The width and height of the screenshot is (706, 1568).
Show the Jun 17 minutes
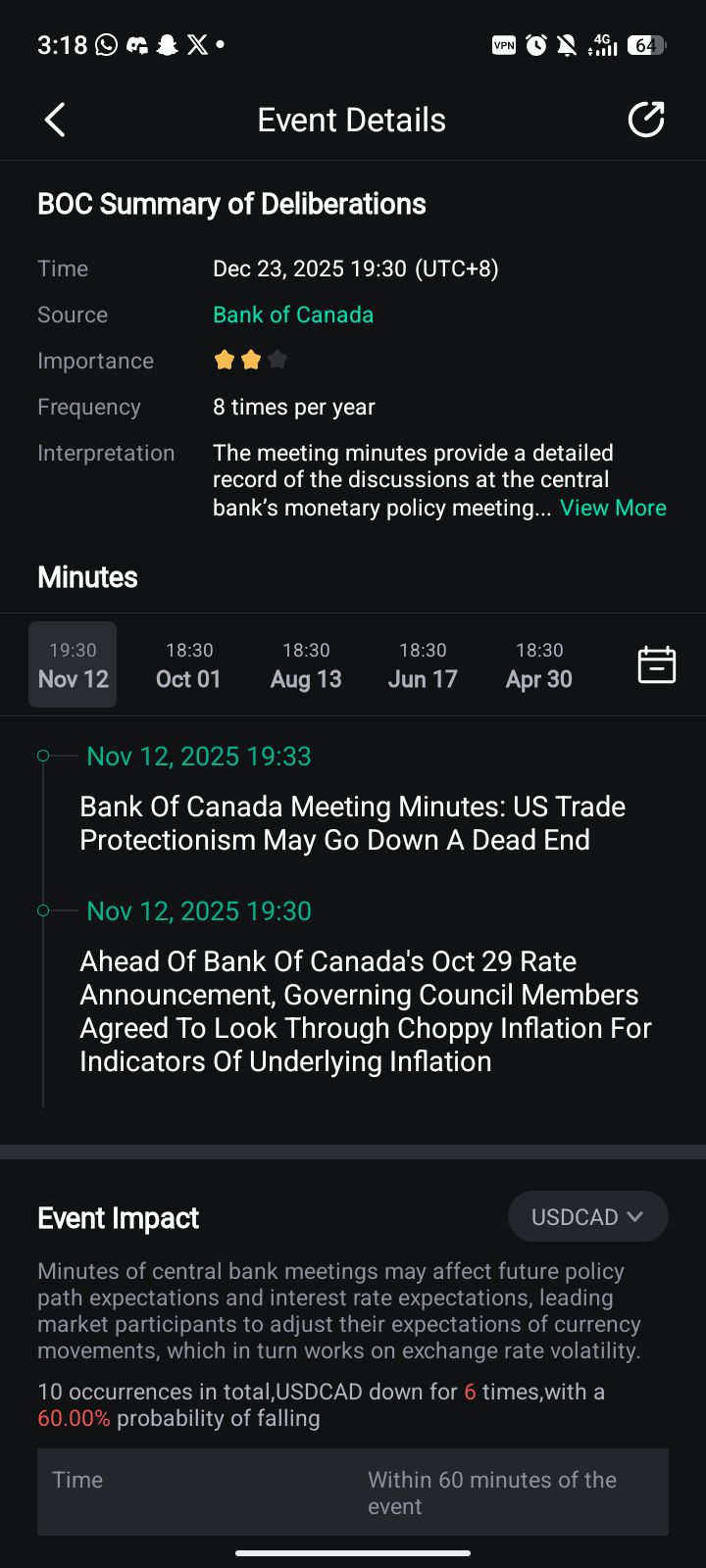tap(423, 665)
